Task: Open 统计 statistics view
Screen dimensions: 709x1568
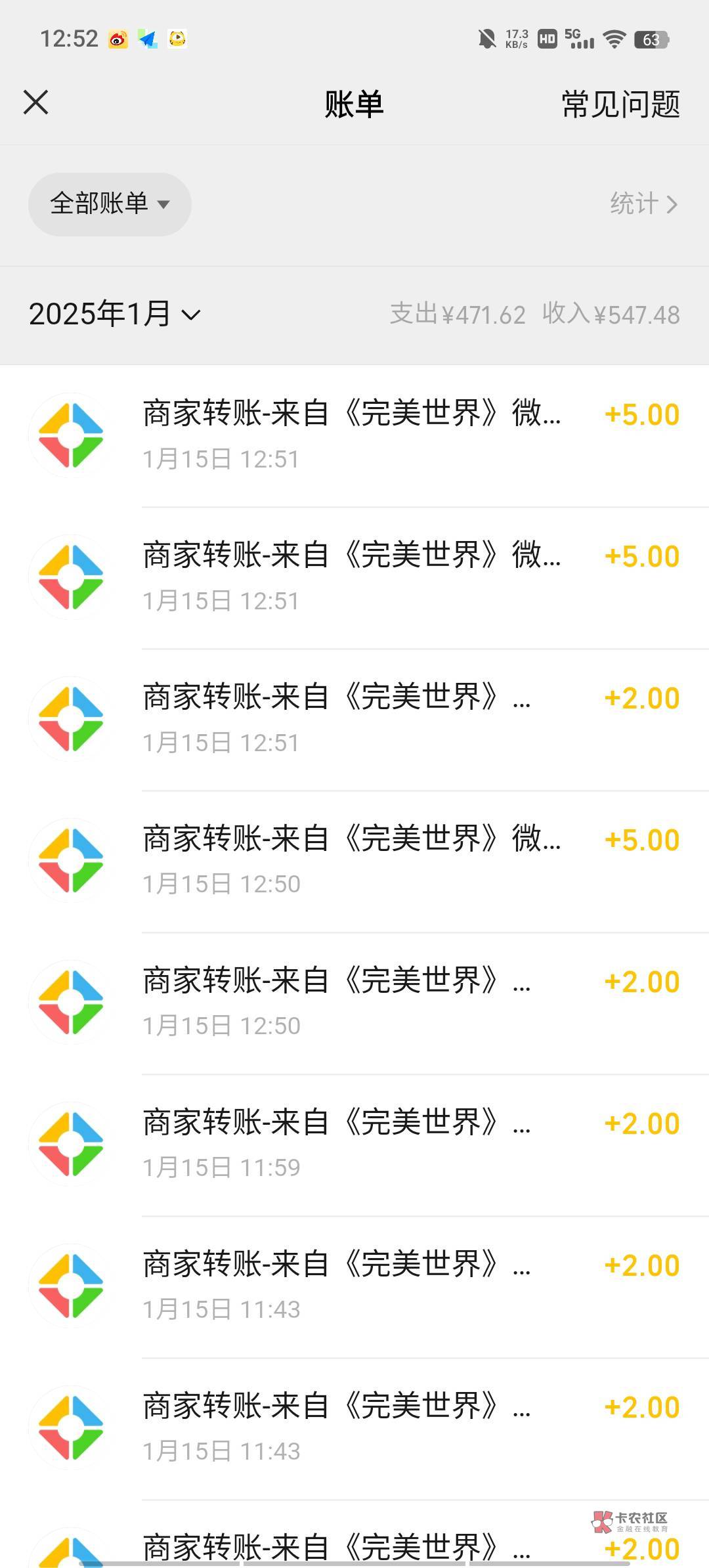Action: point(642,204)
